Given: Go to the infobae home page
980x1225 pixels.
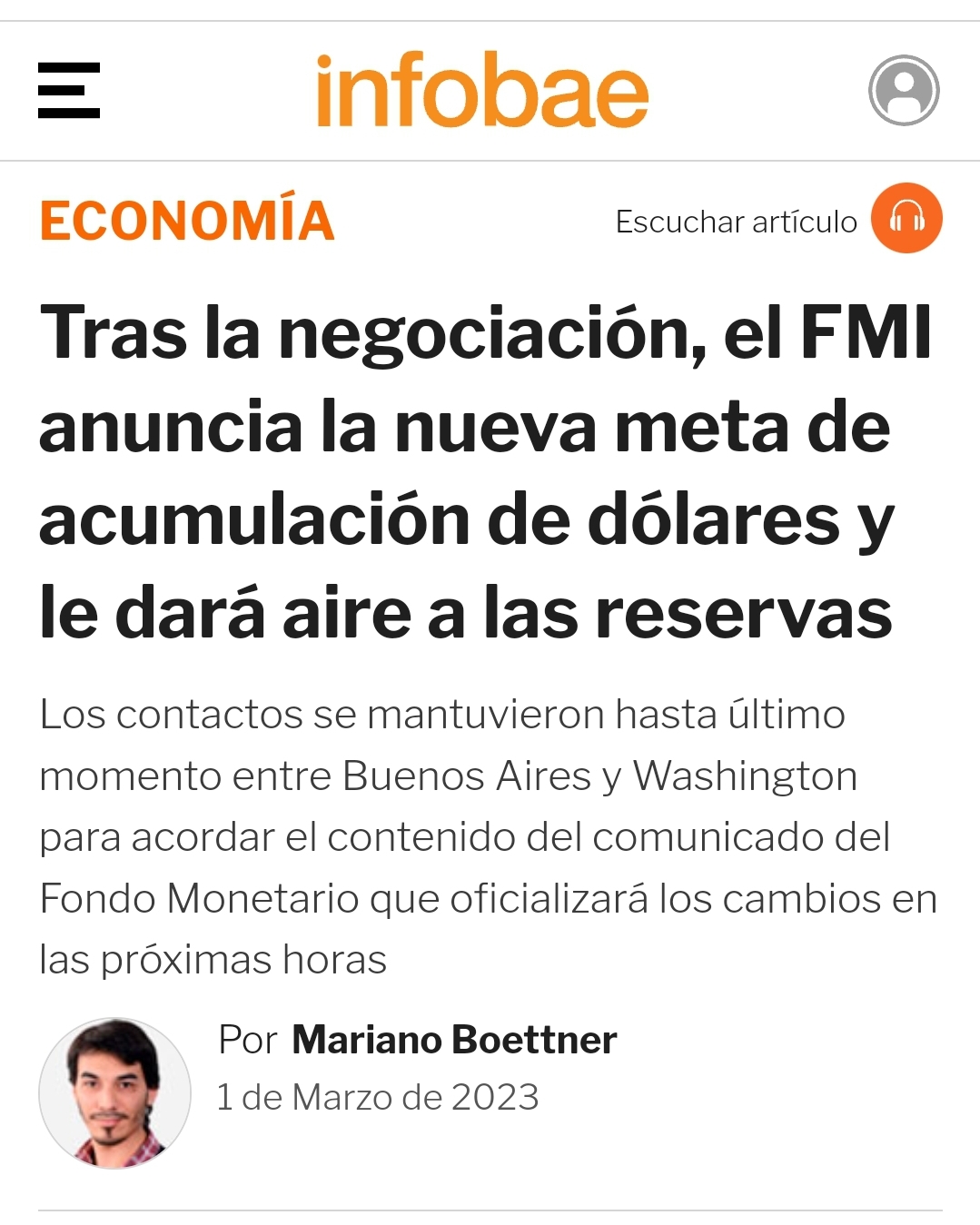Looking at the screenshot, I should click(481, 91).
